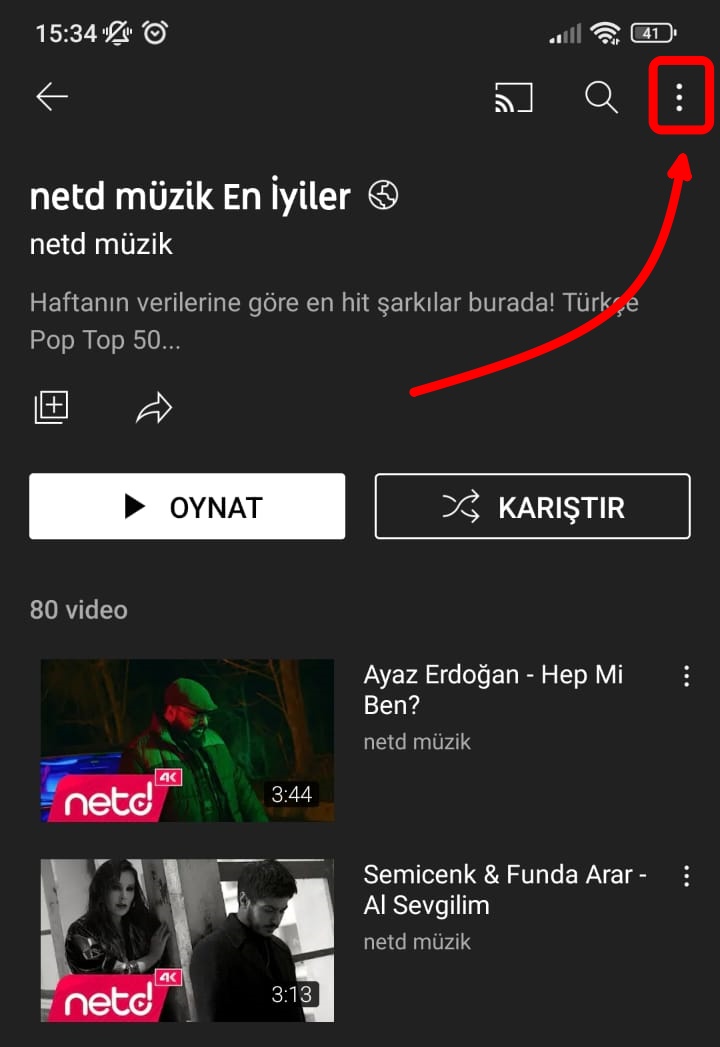Go back using the top arrow
Viewport: 720px width, 1047px height.
52,97
